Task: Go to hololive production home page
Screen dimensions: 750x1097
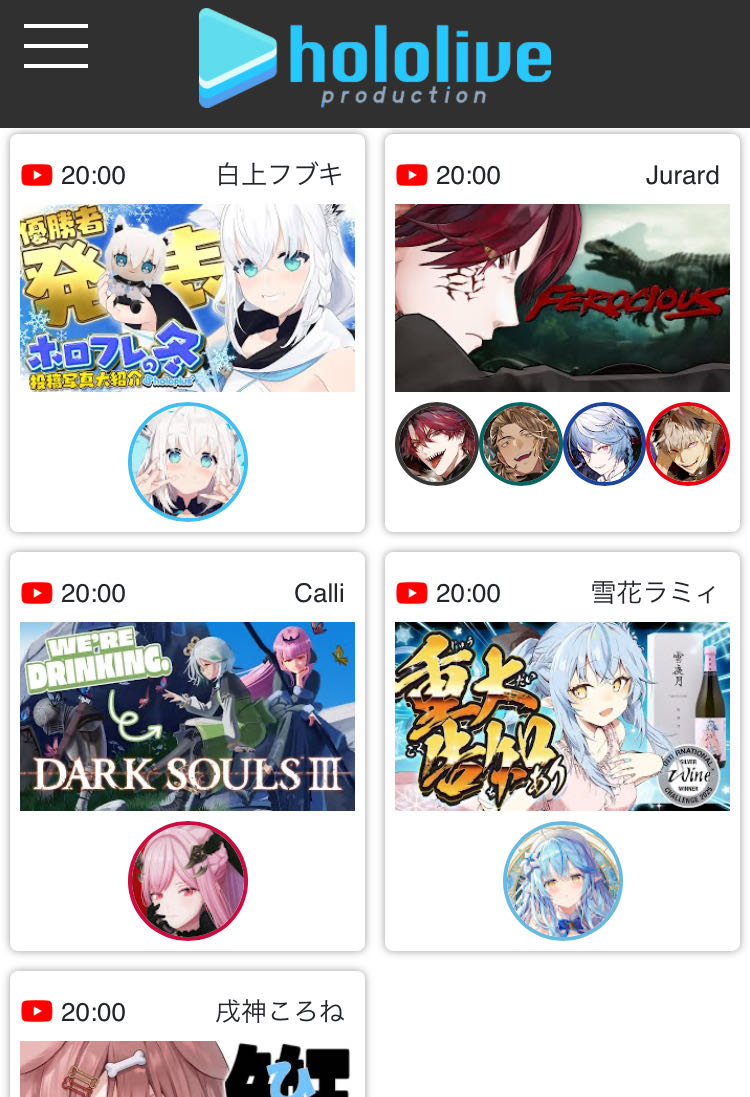Action: (x=375, y=57)
